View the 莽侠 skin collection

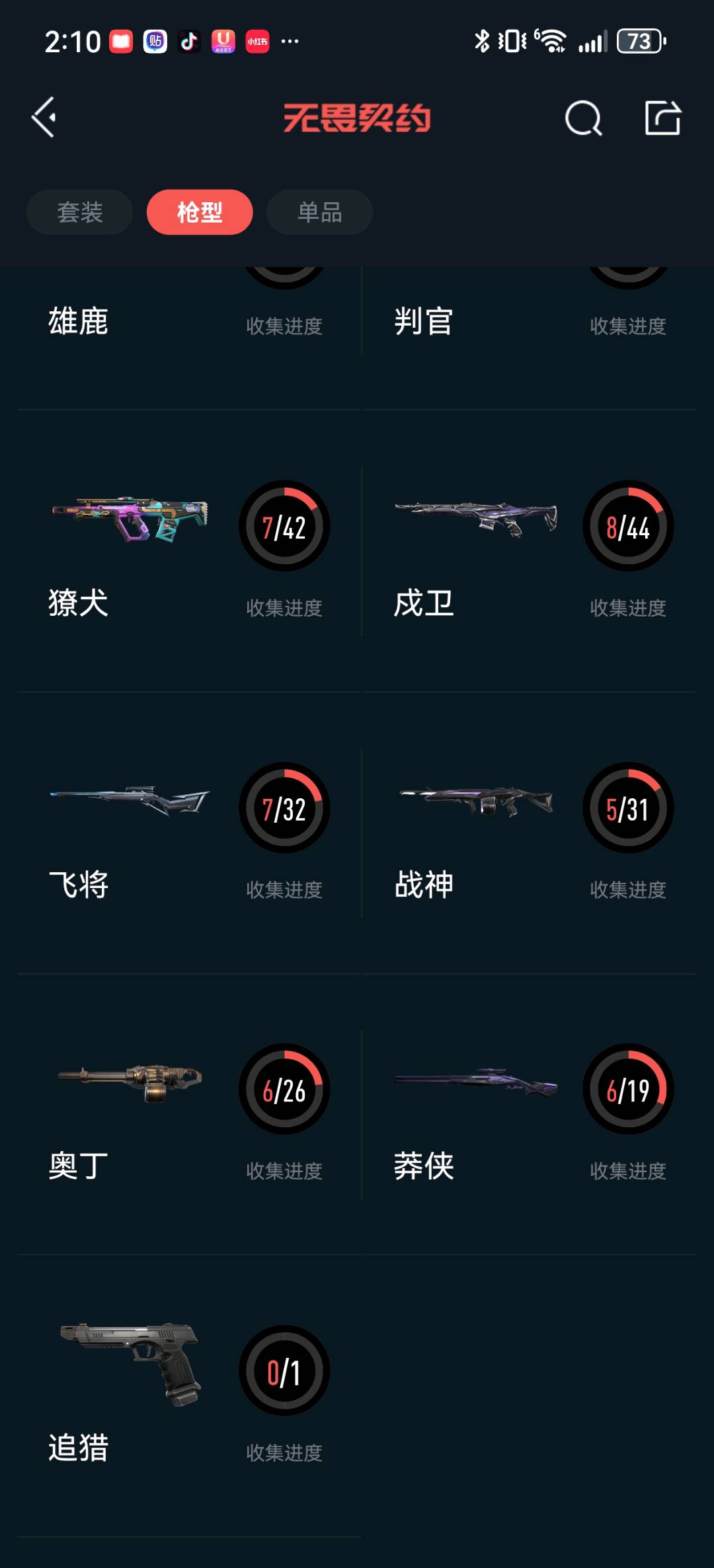529,1115
